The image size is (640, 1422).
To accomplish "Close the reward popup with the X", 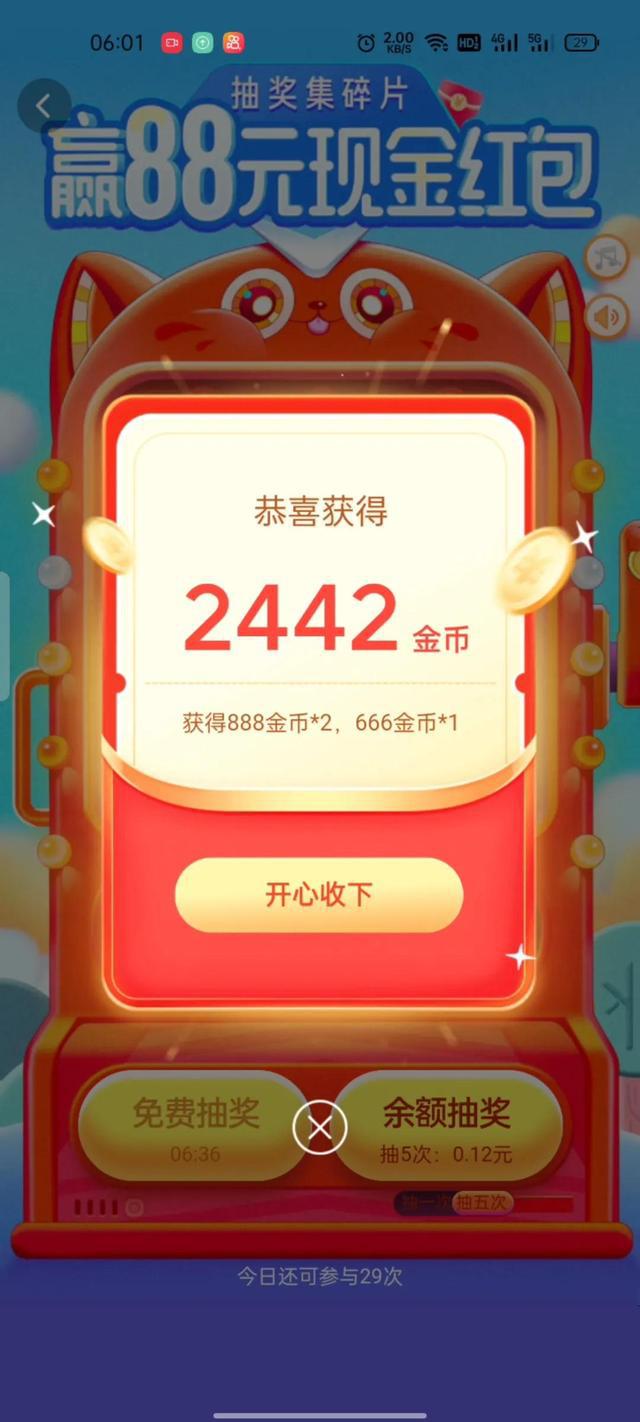I will pyautogui.click(x=319, y=1129).
